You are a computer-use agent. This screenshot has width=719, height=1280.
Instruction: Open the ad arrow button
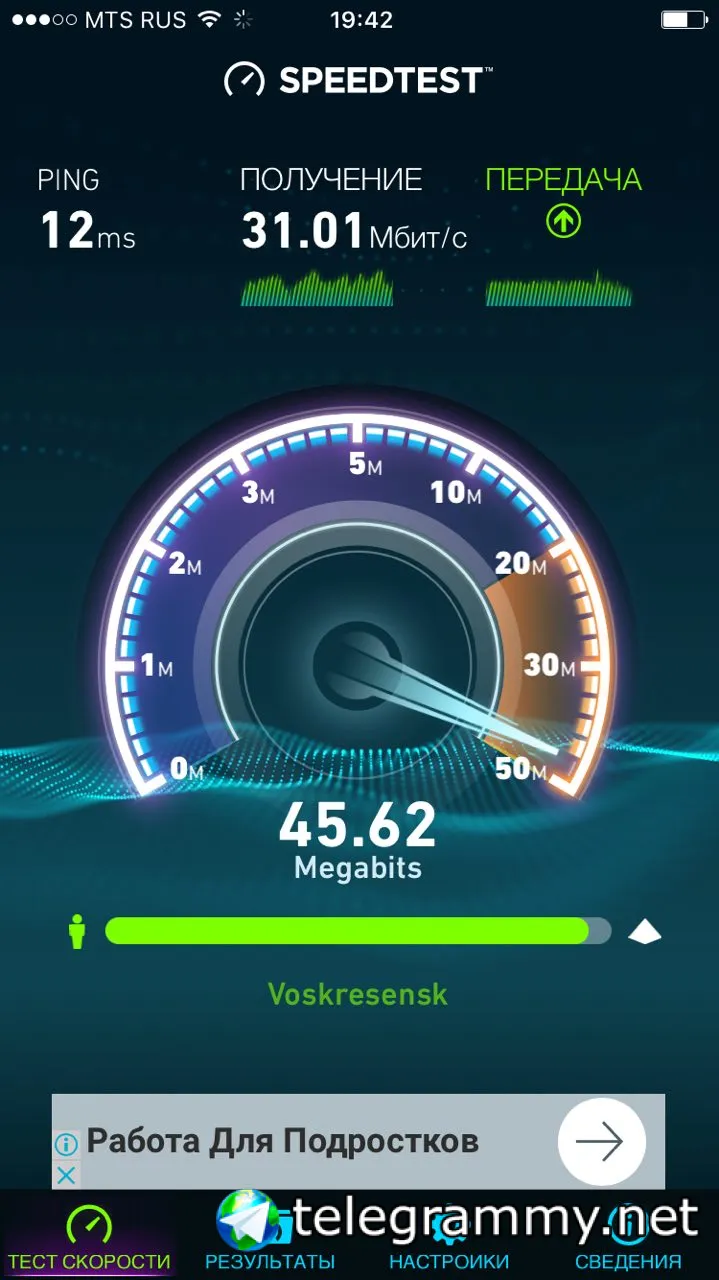(602, 1141)
